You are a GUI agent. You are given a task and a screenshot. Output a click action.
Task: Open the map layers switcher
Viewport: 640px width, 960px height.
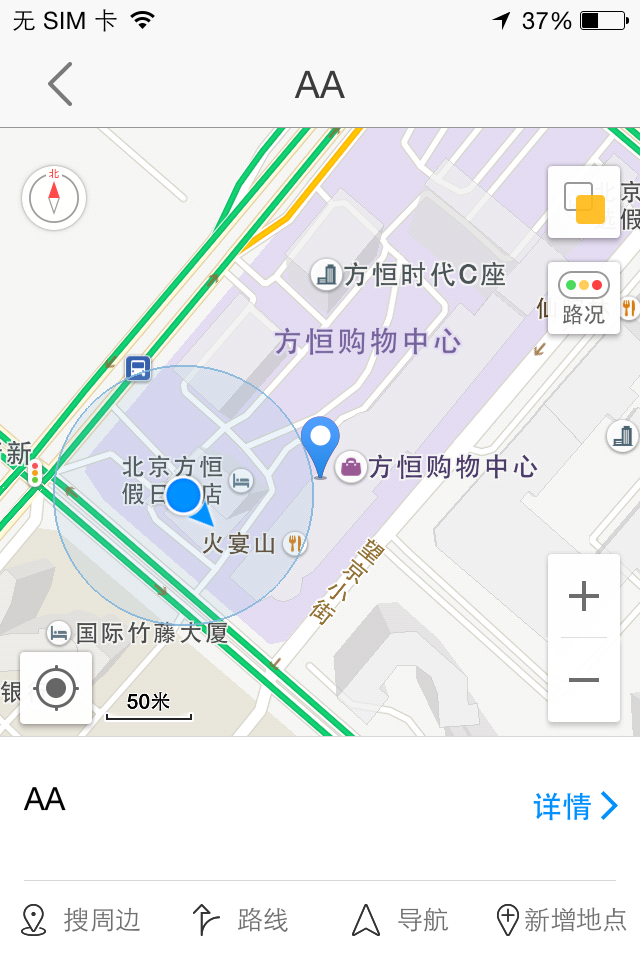click(584, 202)
